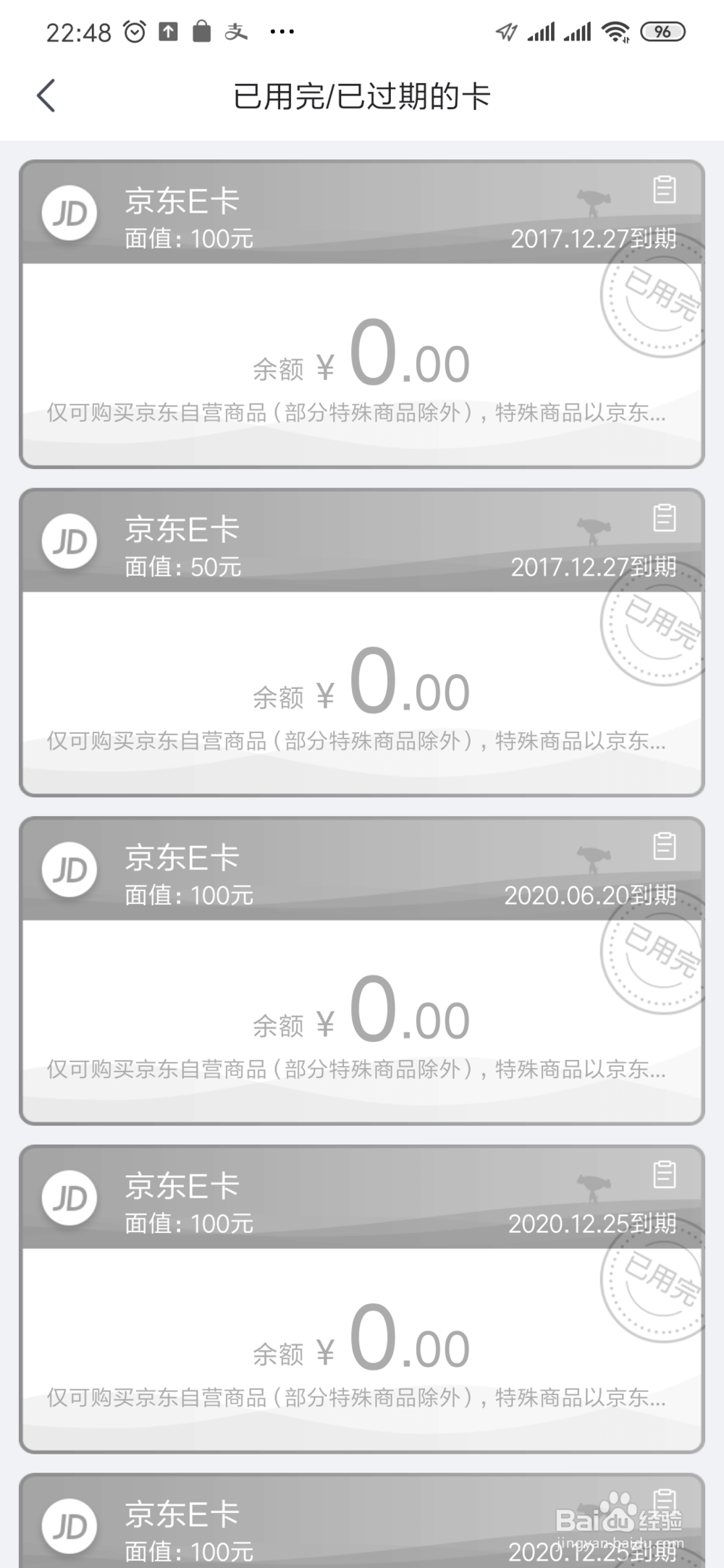Tap the 已用完/已过期的卡 page title
The height and width of the screenshot is (1568, 724).
click(x=361, y=95)
